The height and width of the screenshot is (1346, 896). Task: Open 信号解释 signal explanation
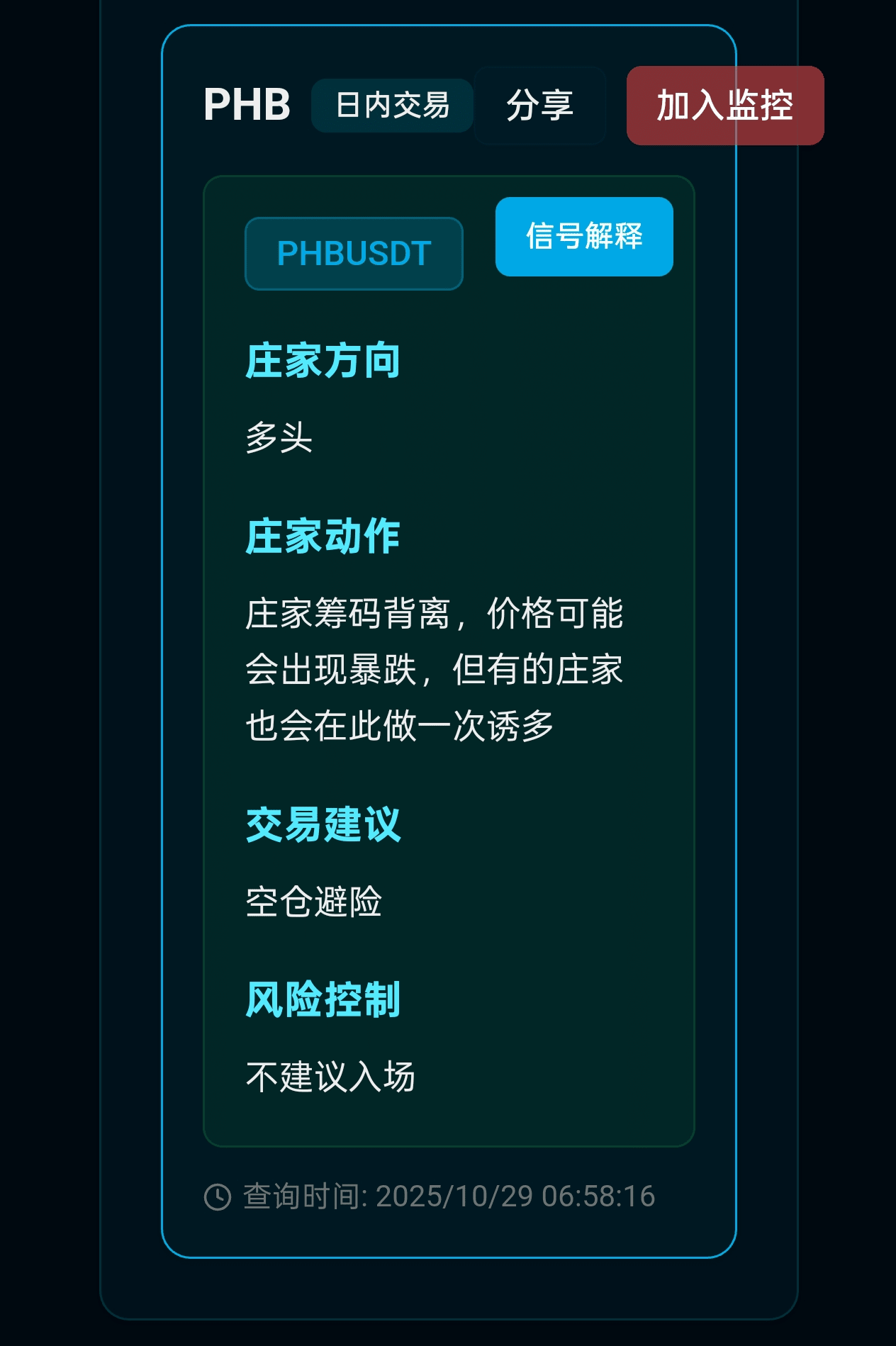click(583, 237)
